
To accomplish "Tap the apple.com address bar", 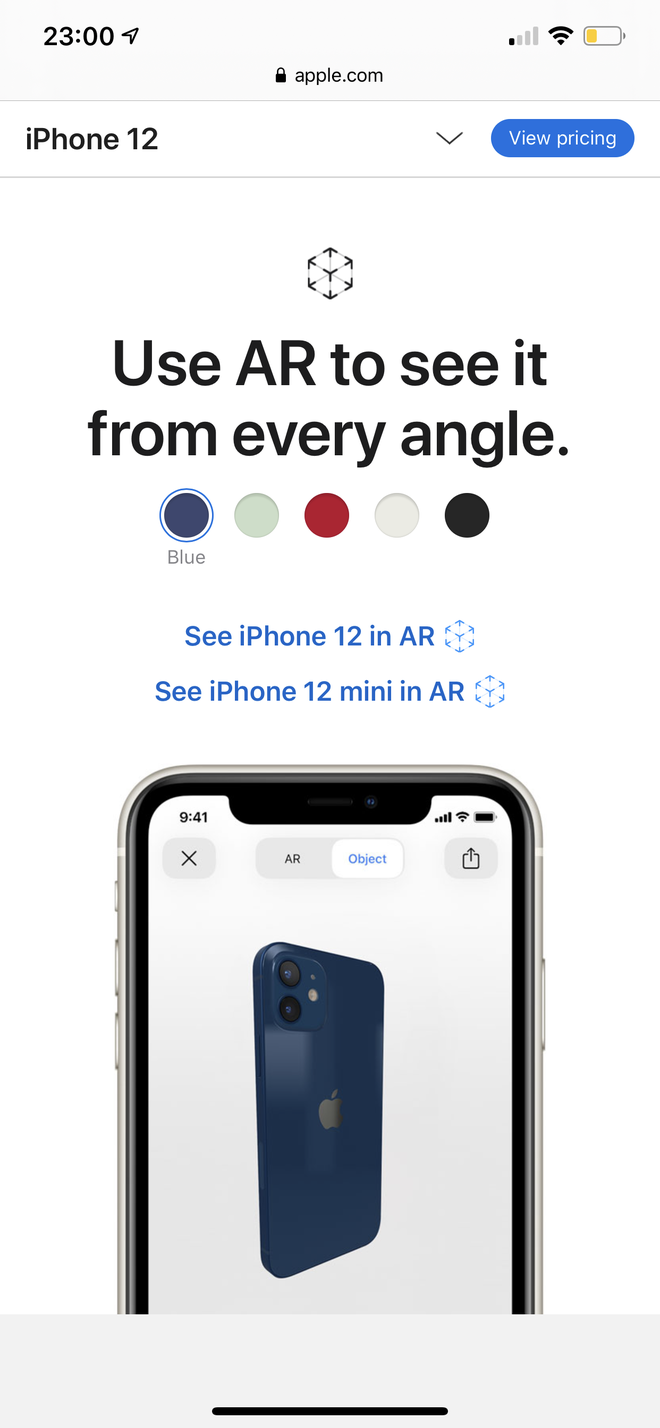I will 330,75.
